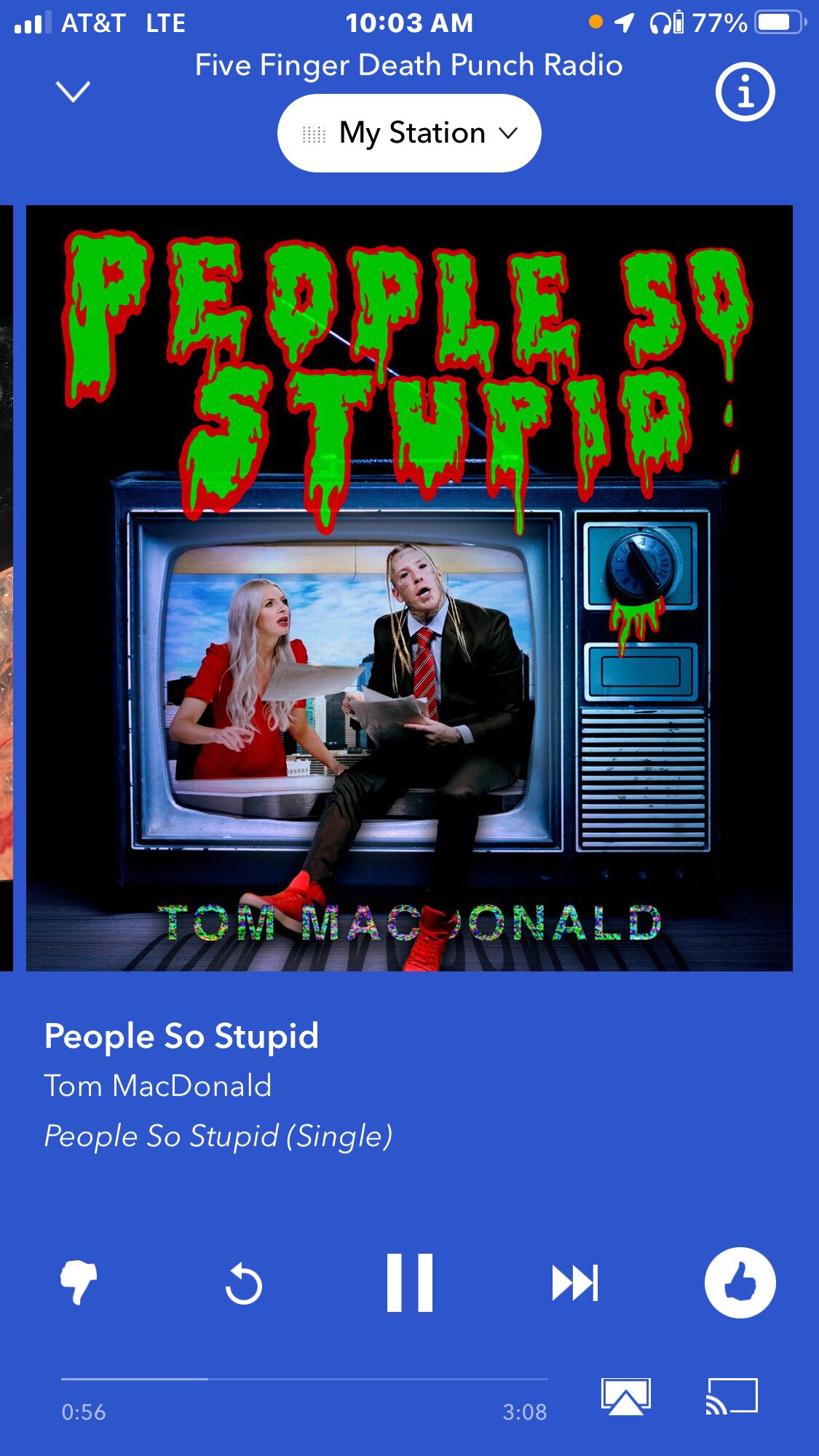Thumb up People So Stupid
Image resolution: width=819 pixels, height=1456 pixels.
click(740, 1283)
